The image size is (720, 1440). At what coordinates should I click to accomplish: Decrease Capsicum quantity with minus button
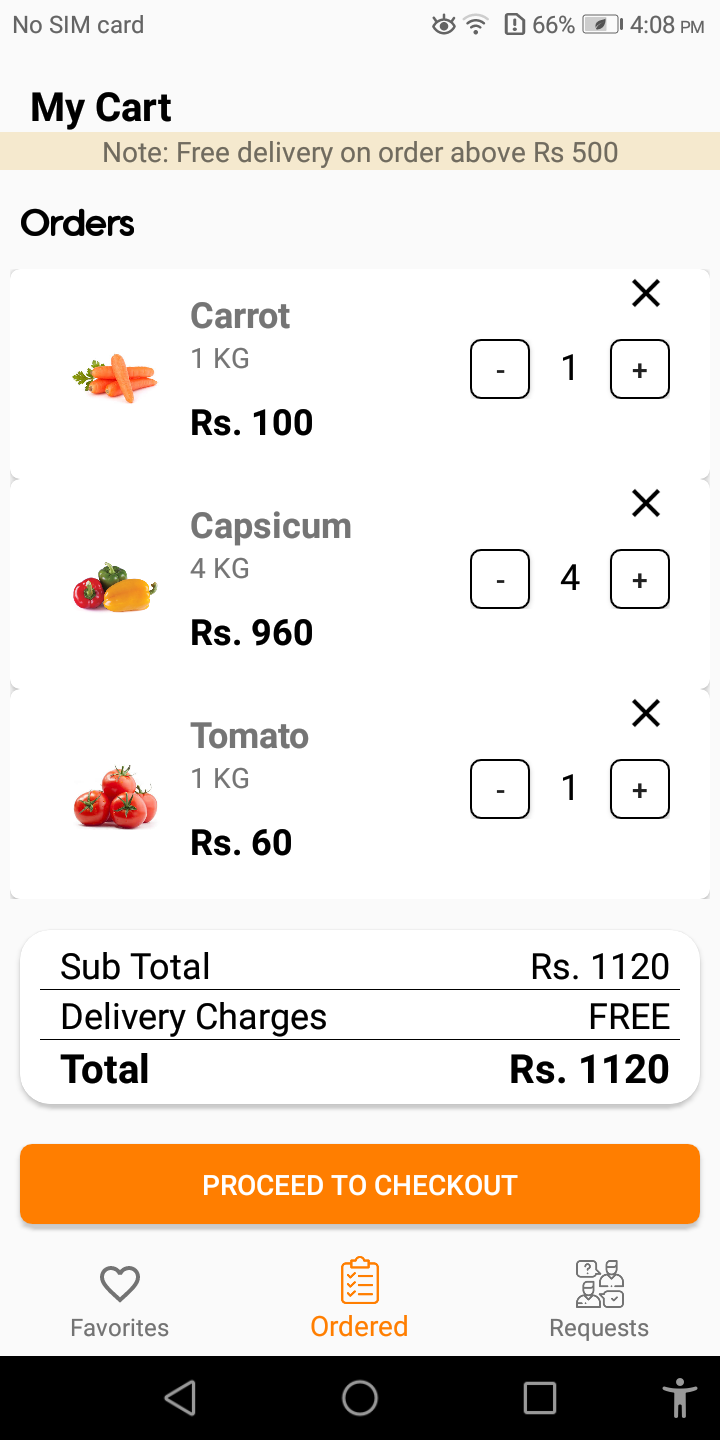pyautogui.click(x=500, y=579)
